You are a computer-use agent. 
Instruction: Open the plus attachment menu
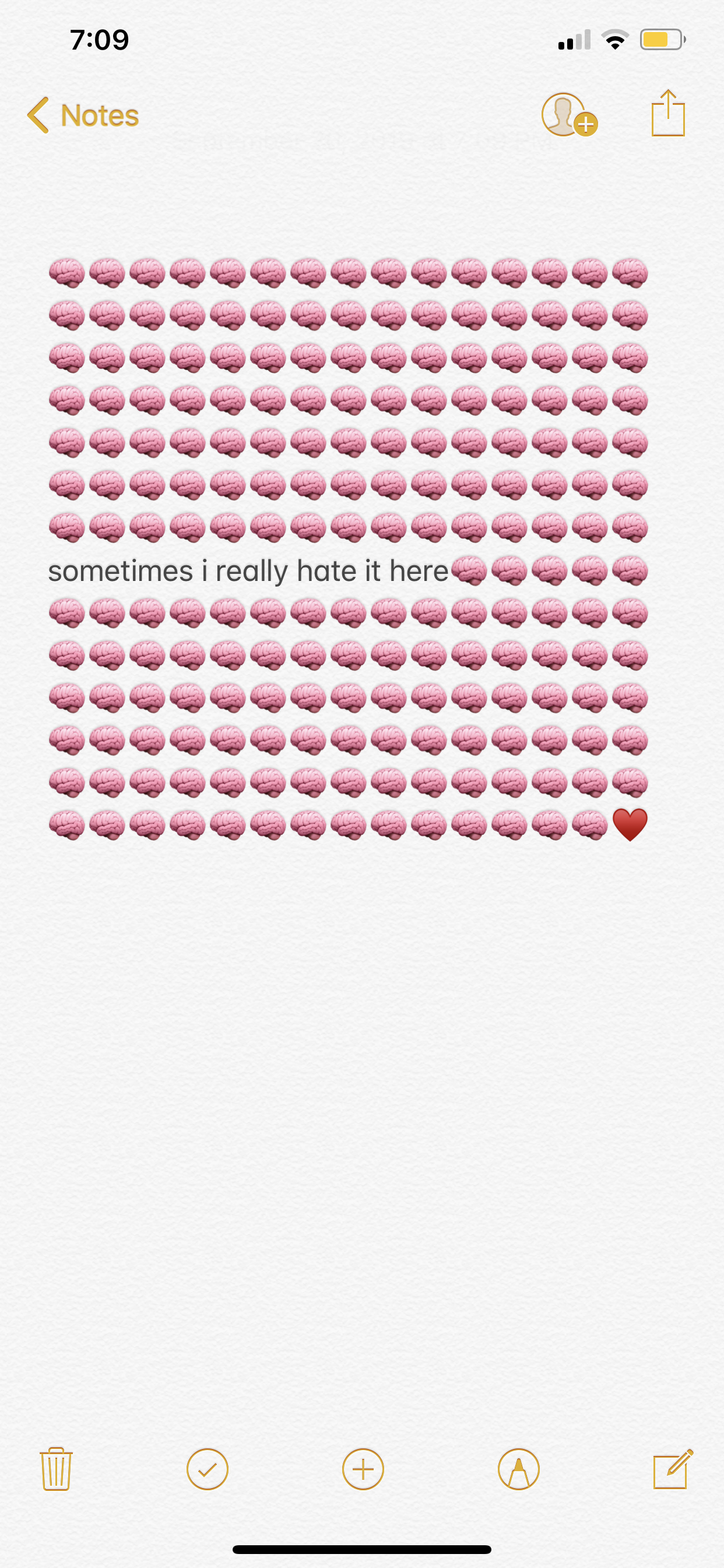363,1469
